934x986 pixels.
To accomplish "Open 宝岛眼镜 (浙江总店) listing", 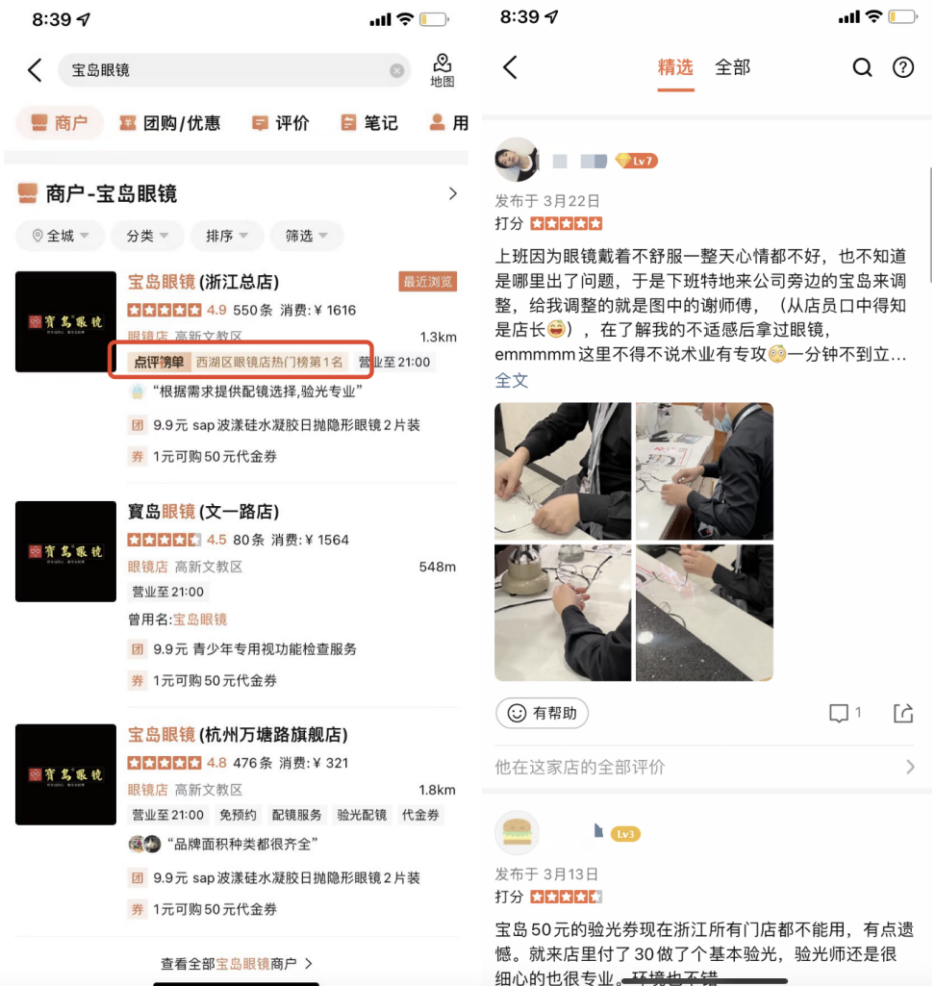I will [203, 282].
